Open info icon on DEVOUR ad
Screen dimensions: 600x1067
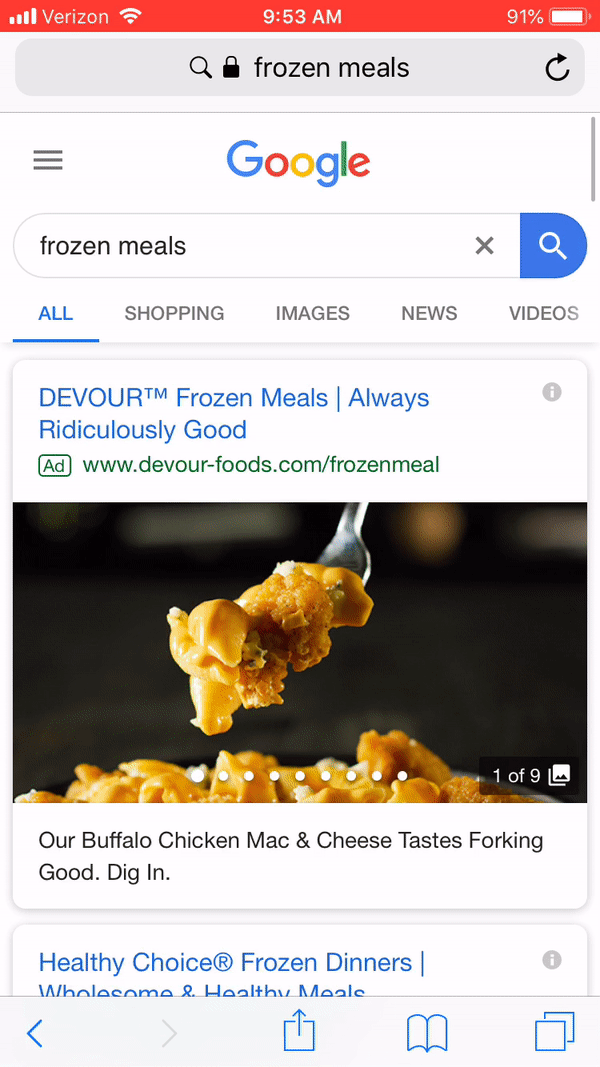(x=552, y=392)
